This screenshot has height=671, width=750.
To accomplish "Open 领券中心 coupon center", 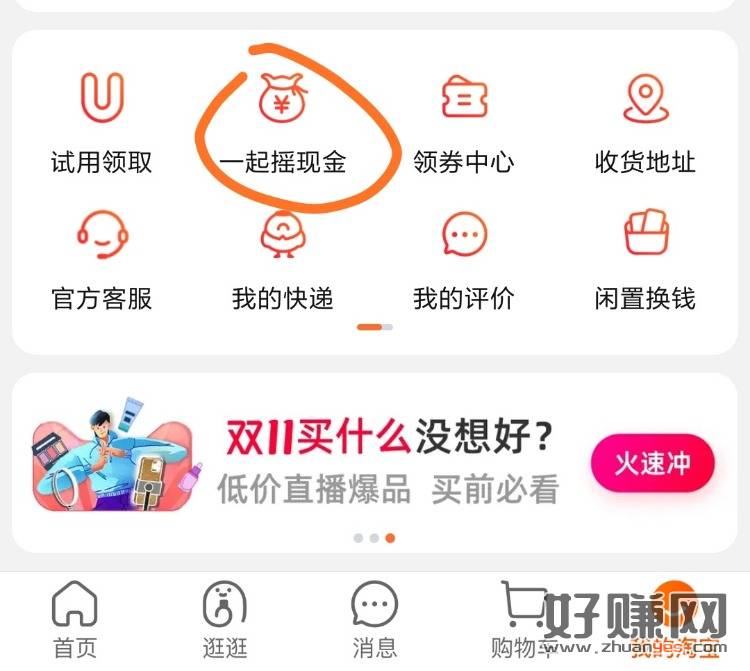I will point(464,121).
